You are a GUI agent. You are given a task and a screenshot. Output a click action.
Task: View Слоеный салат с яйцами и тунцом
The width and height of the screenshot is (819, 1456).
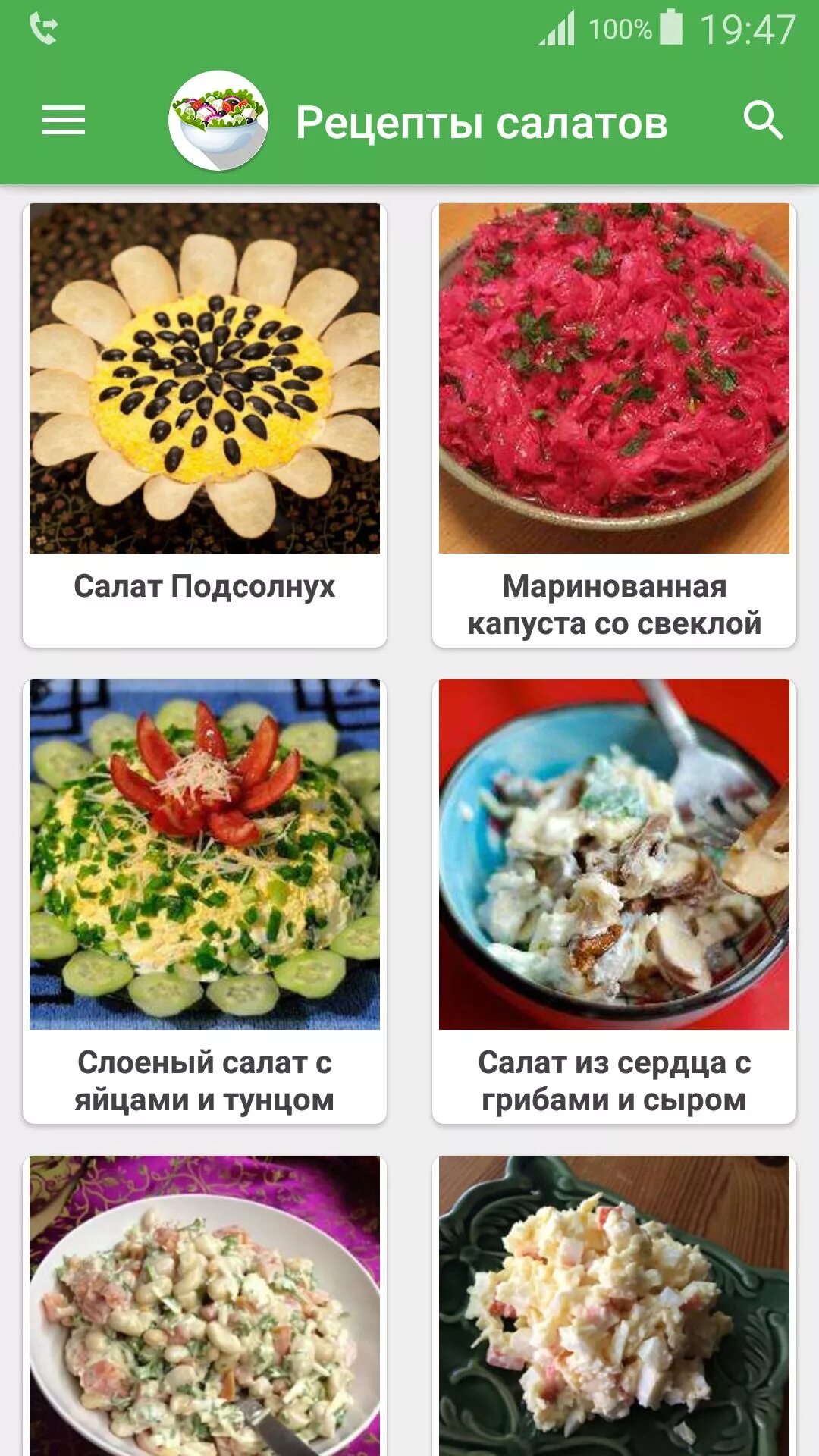point(205,902)
